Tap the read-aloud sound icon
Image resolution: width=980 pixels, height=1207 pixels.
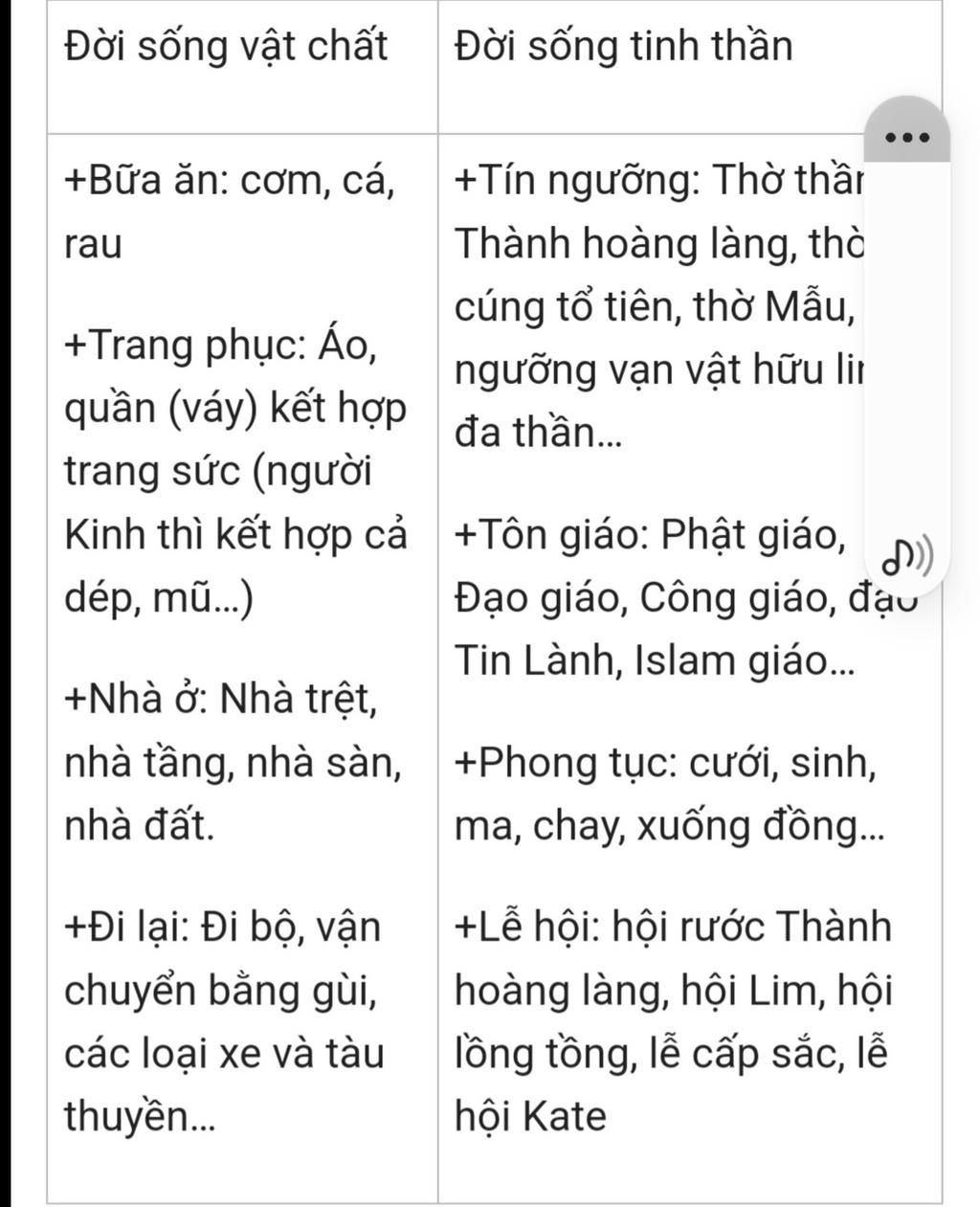tap(906, 556)
